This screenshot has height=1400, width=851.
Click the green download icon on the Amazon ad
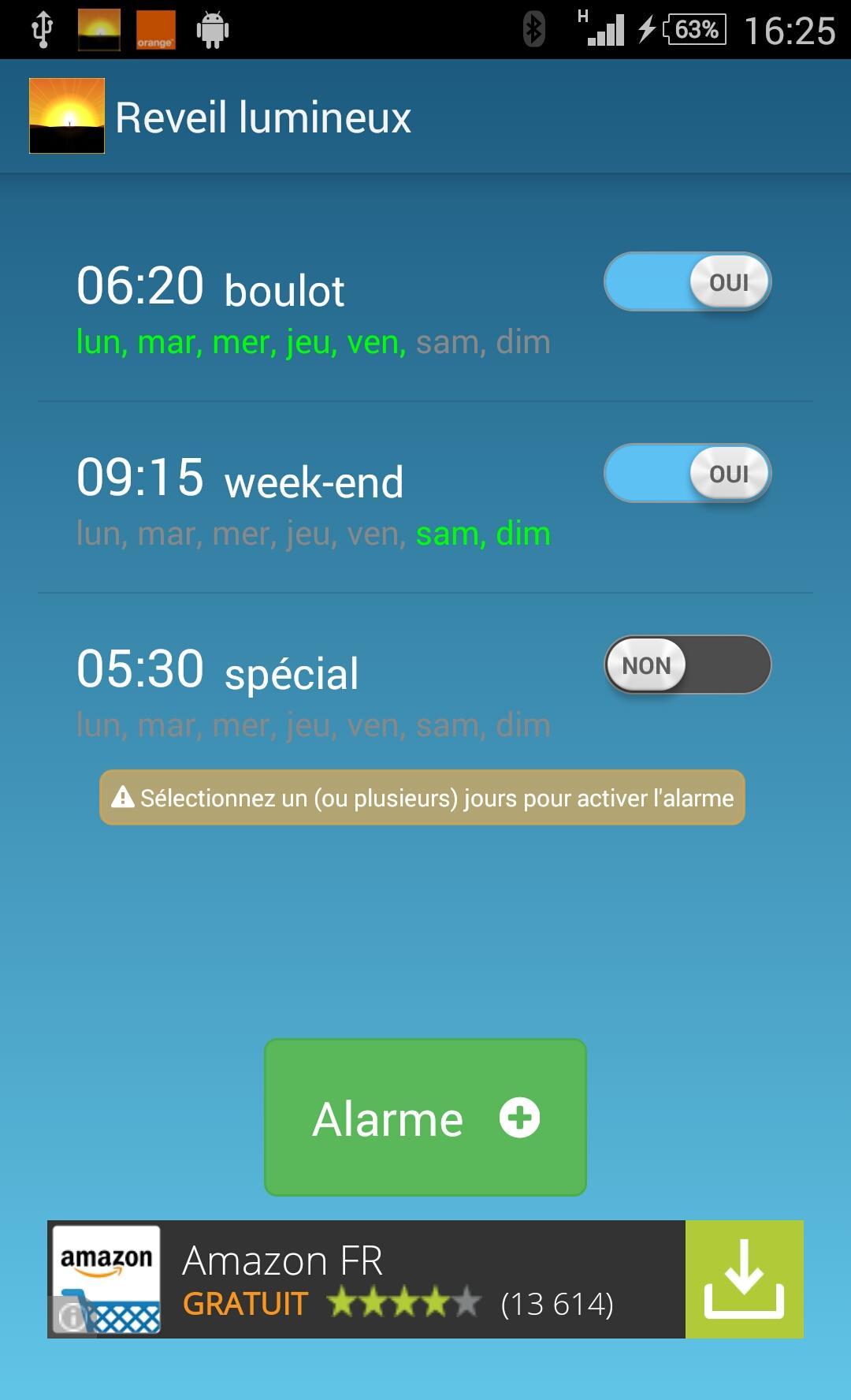coord(744,1277)
